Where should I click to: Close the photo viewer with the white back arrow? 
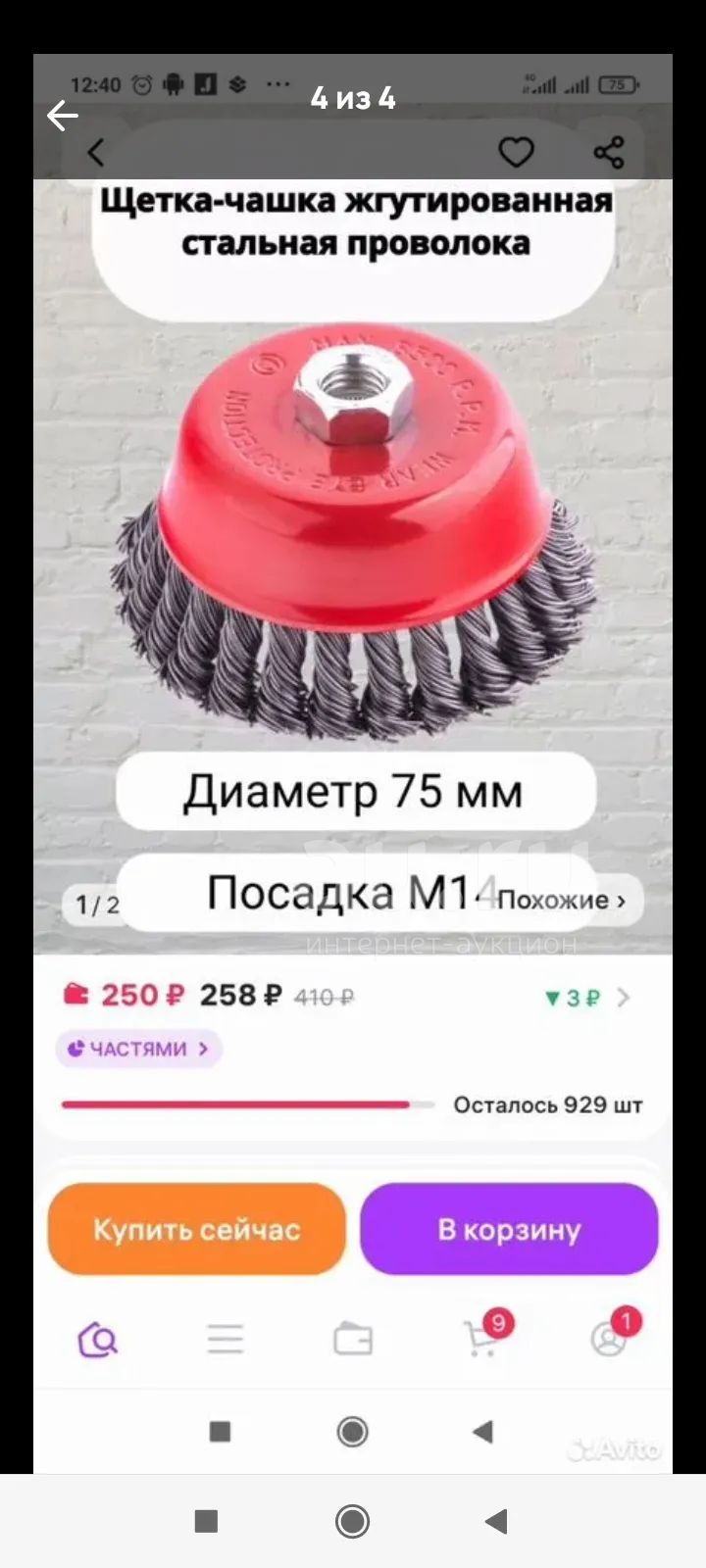(62, 116)
